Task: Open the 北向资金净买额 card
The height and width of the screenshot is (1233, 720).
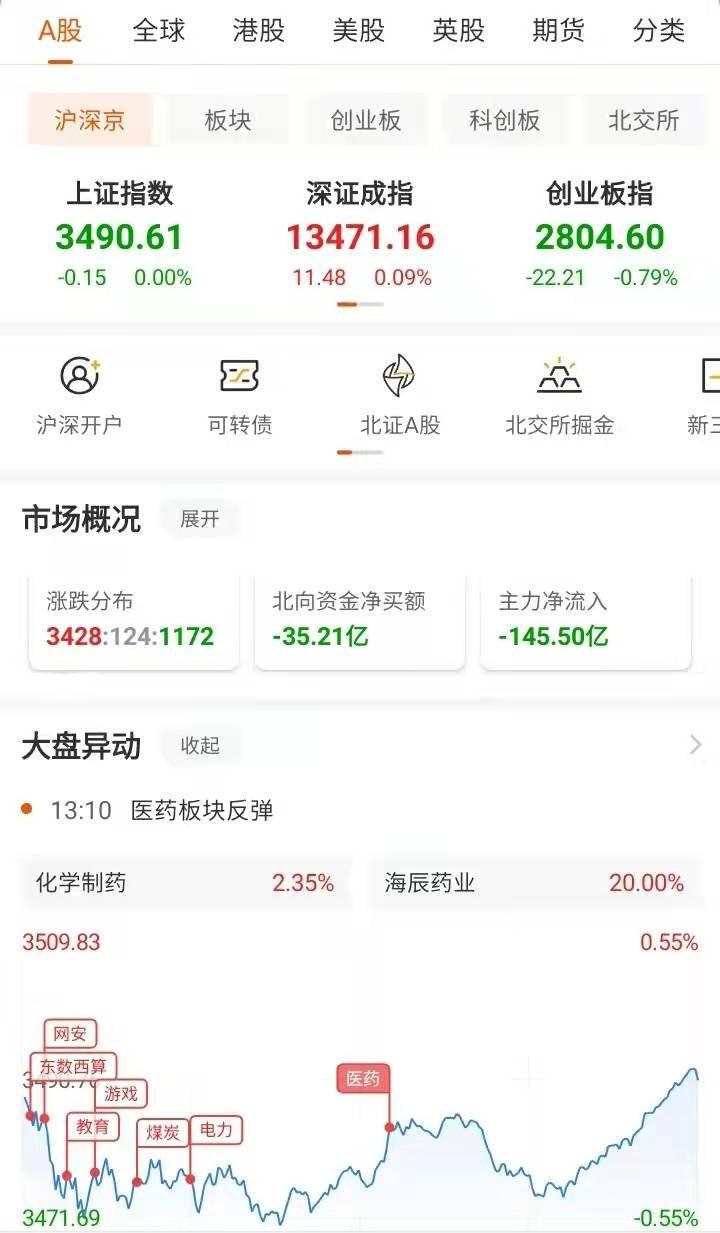Action: point(360,620)
